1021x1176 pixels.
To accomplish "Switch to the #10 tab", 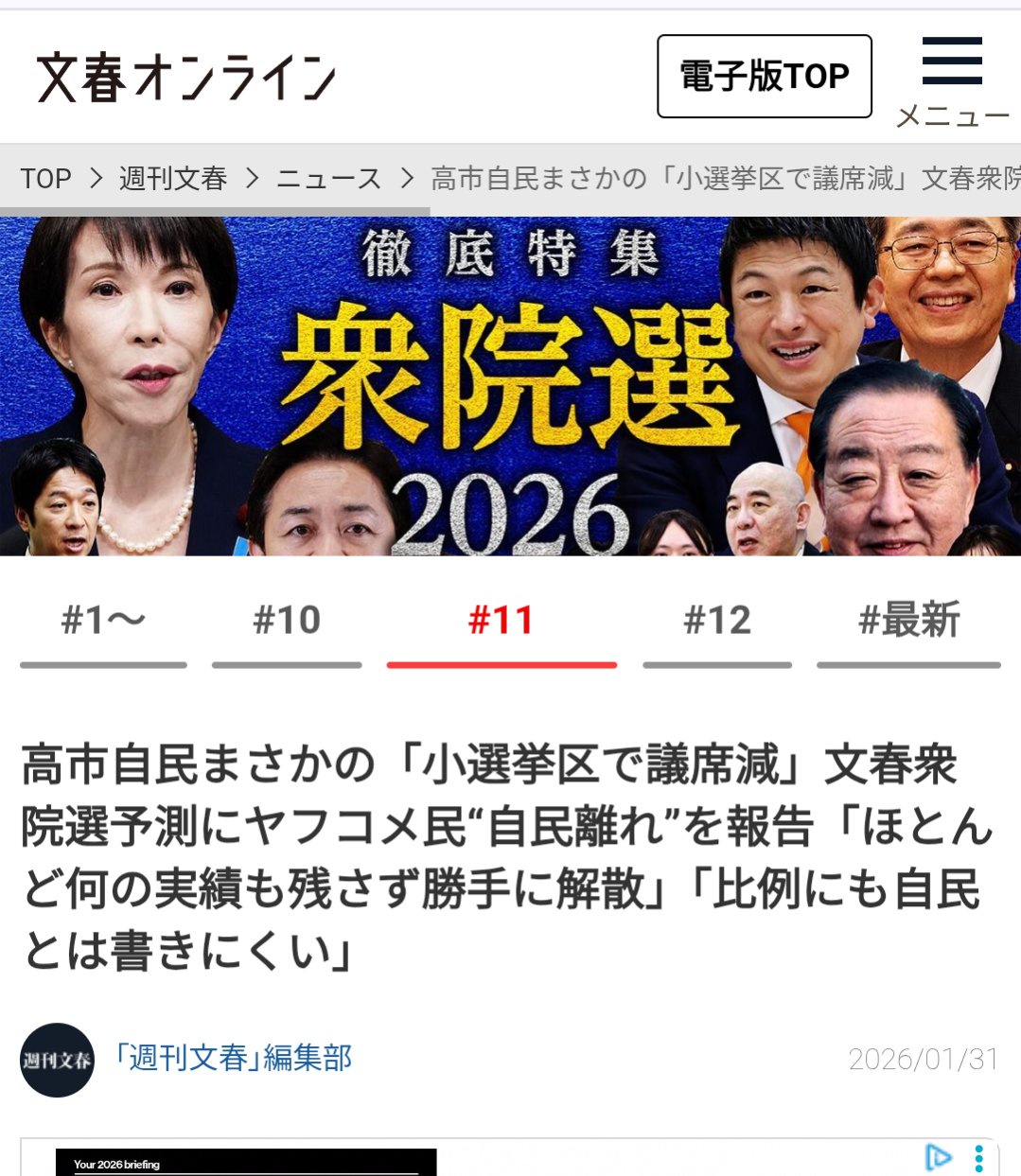I will click(x=287, y=622).
